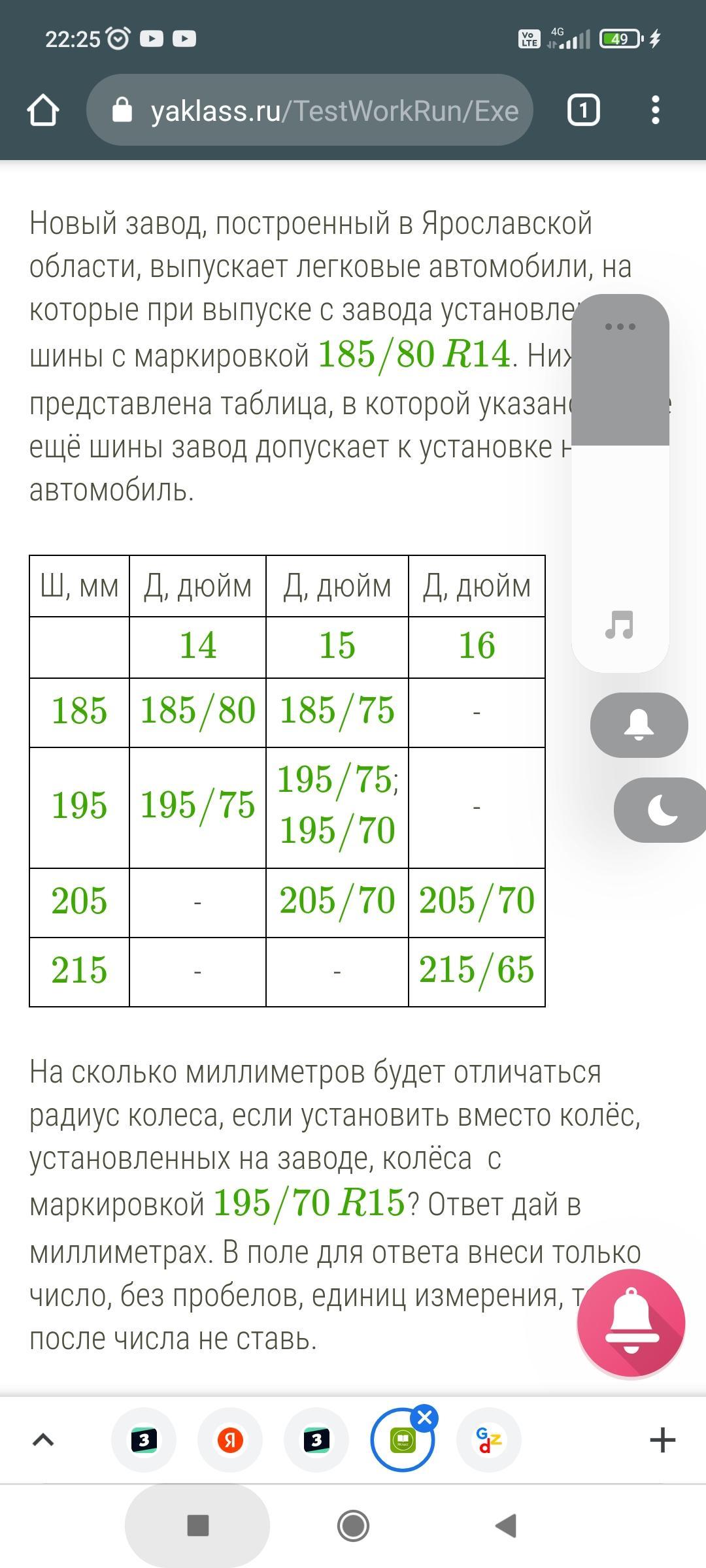The height and width of the screenshot is (1568, 706).
Task: Toggle do-not-disturb moon button
Action: point(662,810)
